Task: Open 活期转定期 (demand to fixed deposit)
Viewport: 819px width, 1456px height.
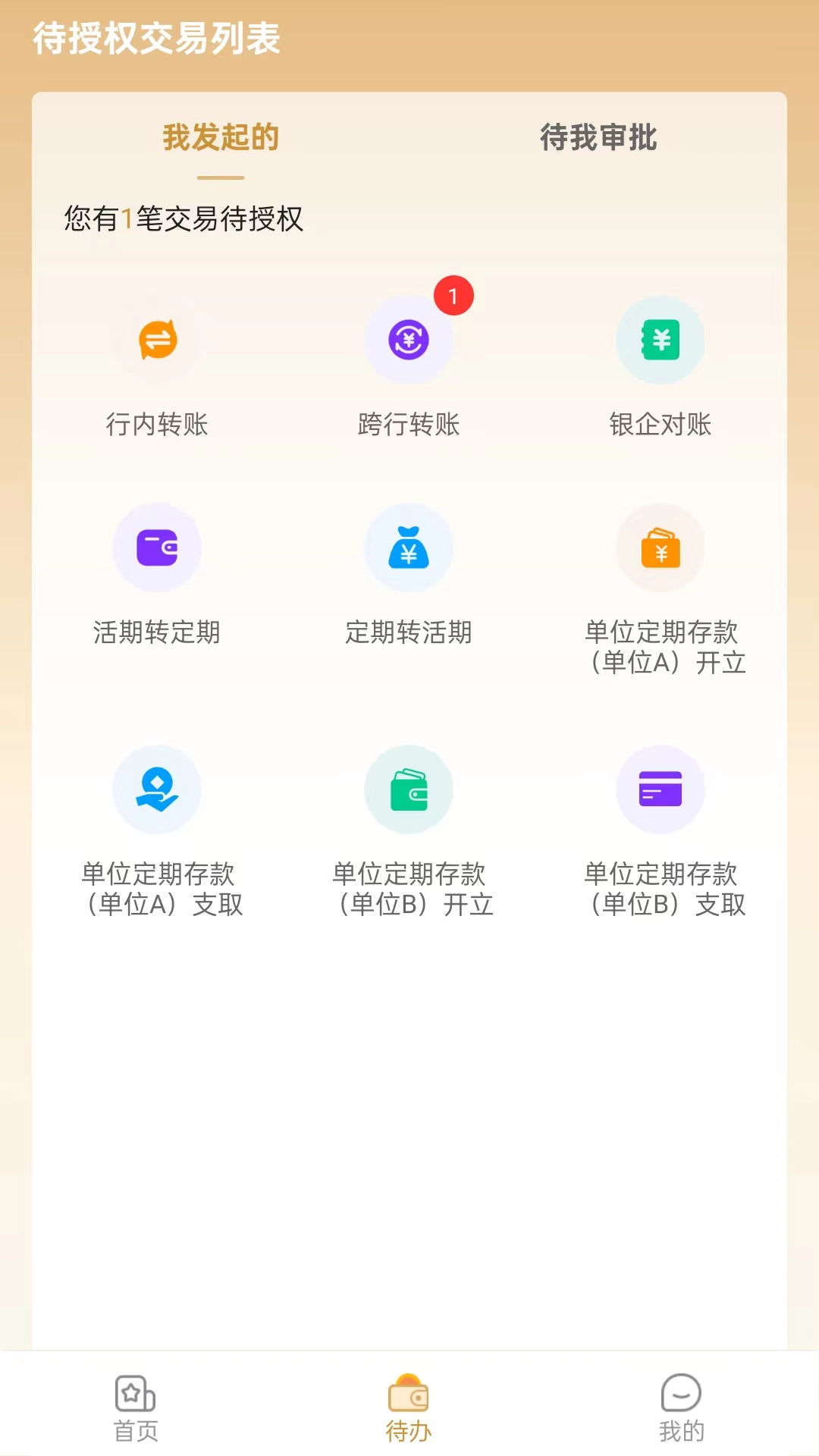Action: point(157,548)
